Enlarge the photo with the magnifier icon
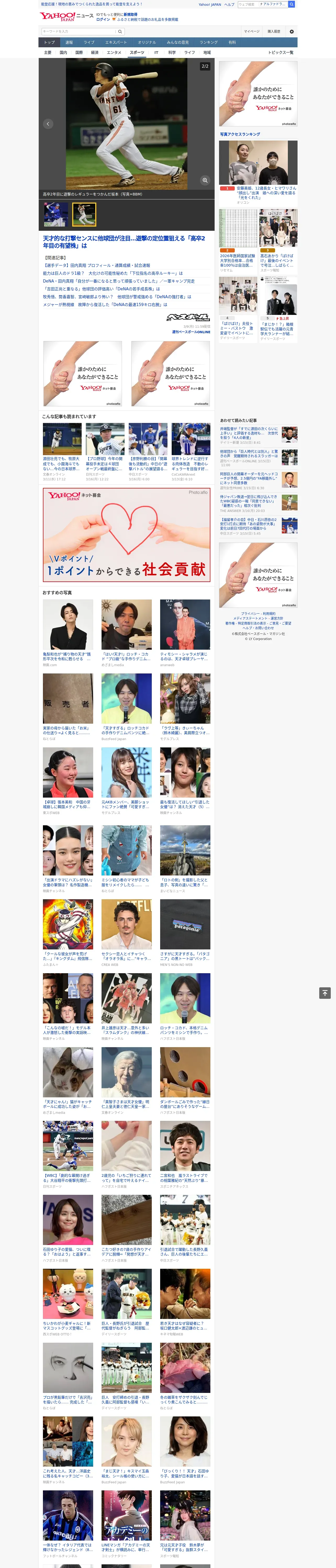Screen dimensions: 336x1568 click(x=205, y=180)
